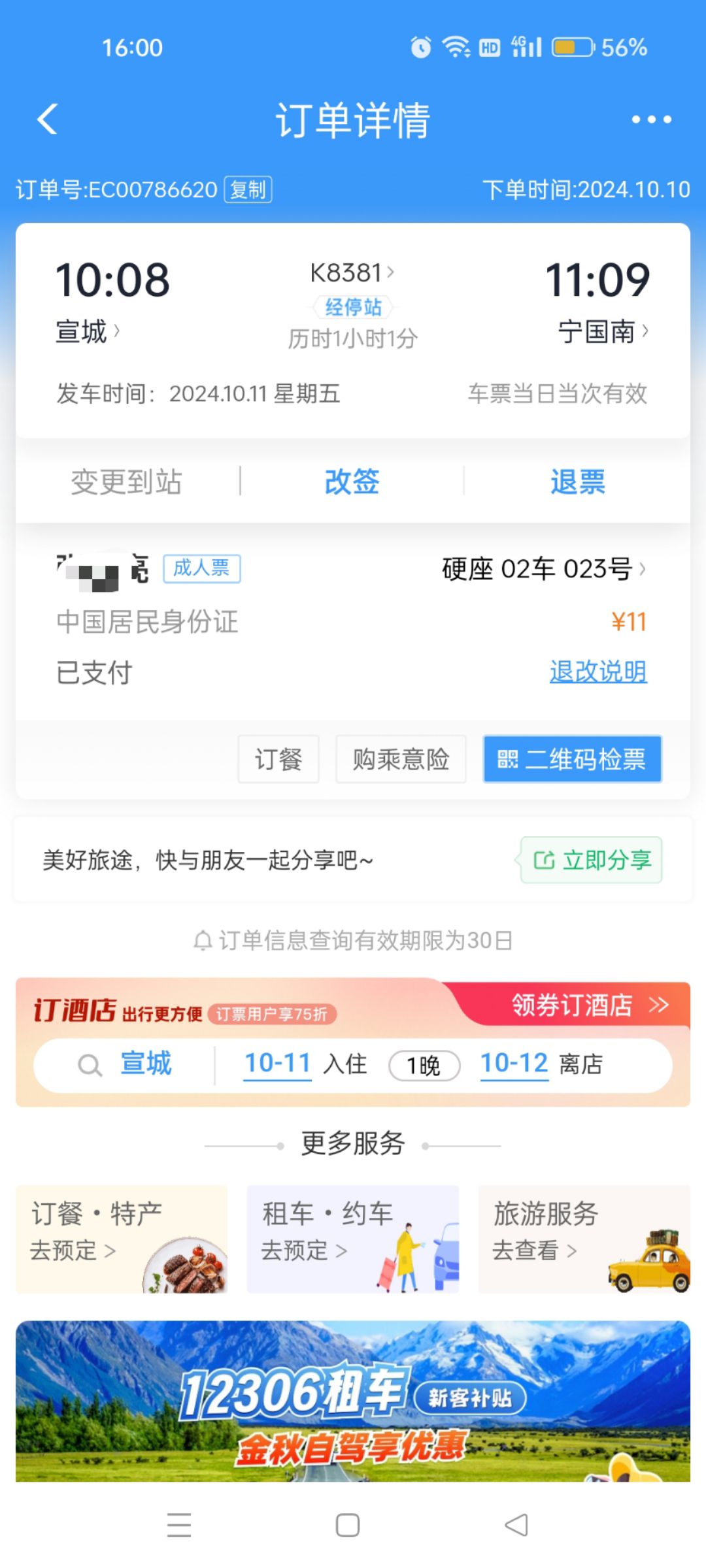Open the three-dot overflow menu
Image resolution: width=706 pixels, height=1568 pixels.
pyautogui.click(x=651, y=120)
